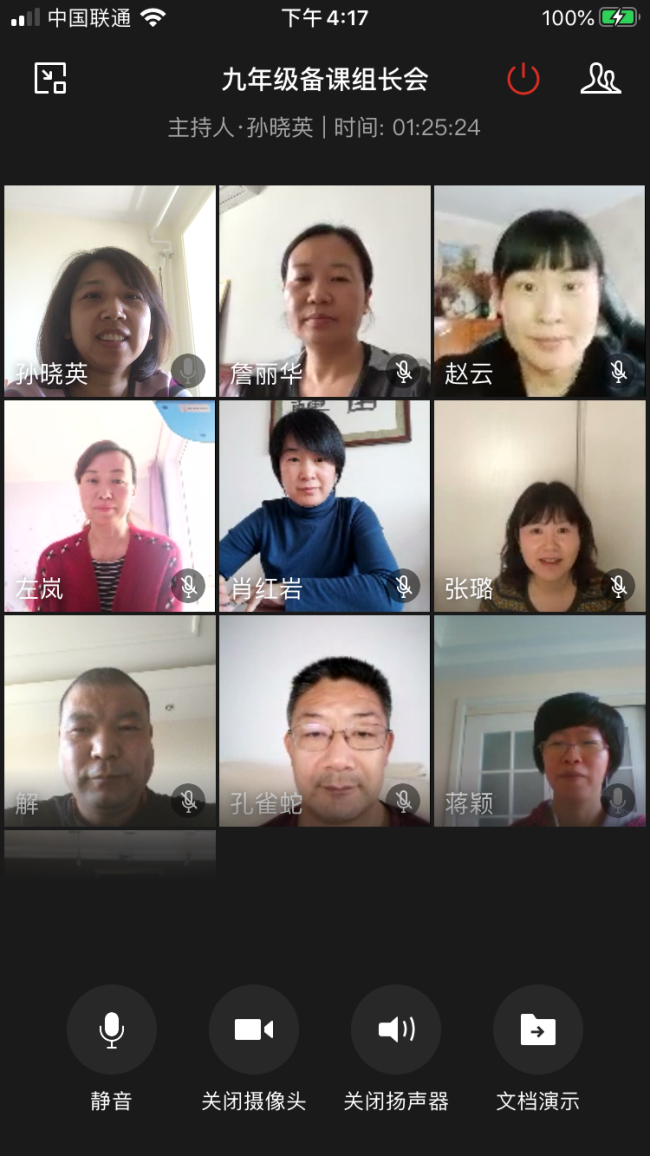Select 孔雀蛇's video tile

point(325,721)
